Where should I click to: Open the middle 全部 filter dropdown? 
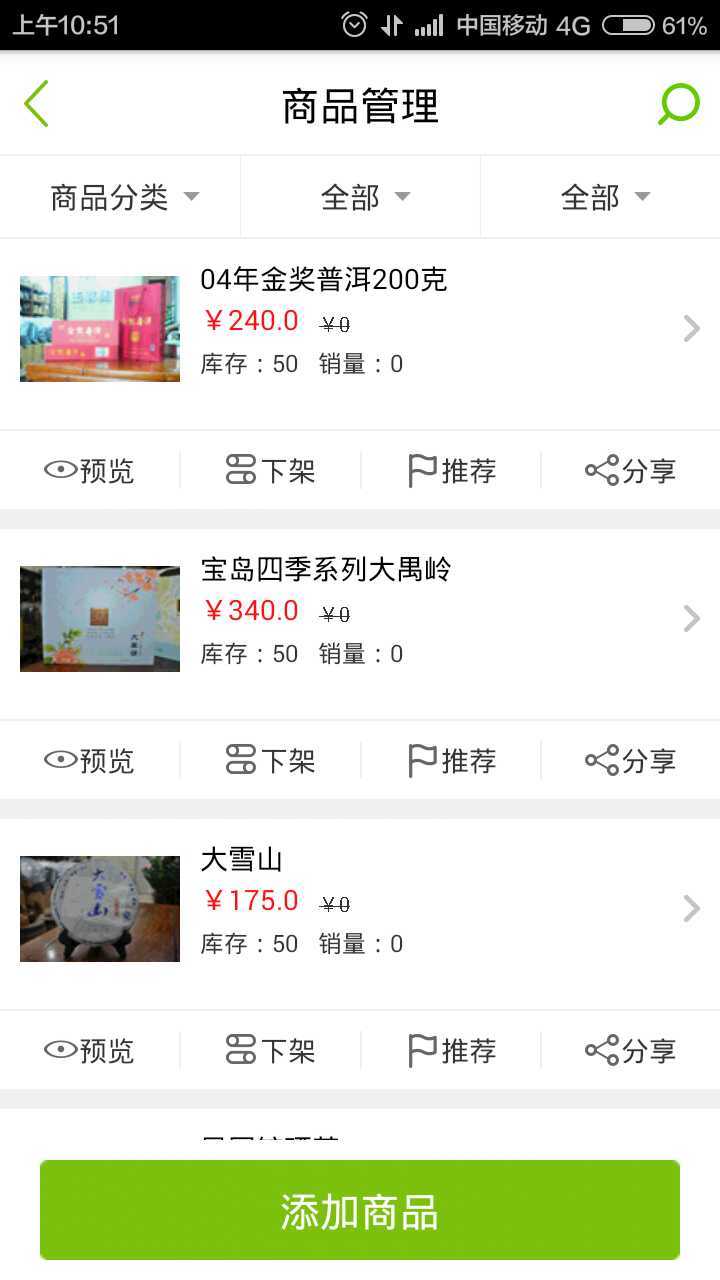360,197
